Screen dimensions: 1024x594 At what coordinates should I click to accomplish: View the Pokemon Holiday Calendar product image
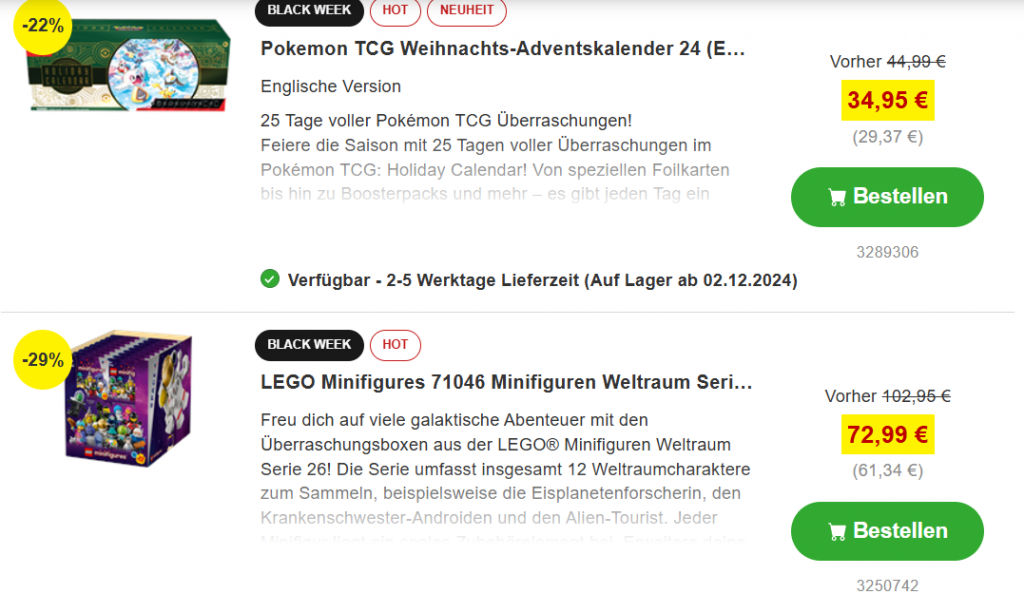(129, 64)
